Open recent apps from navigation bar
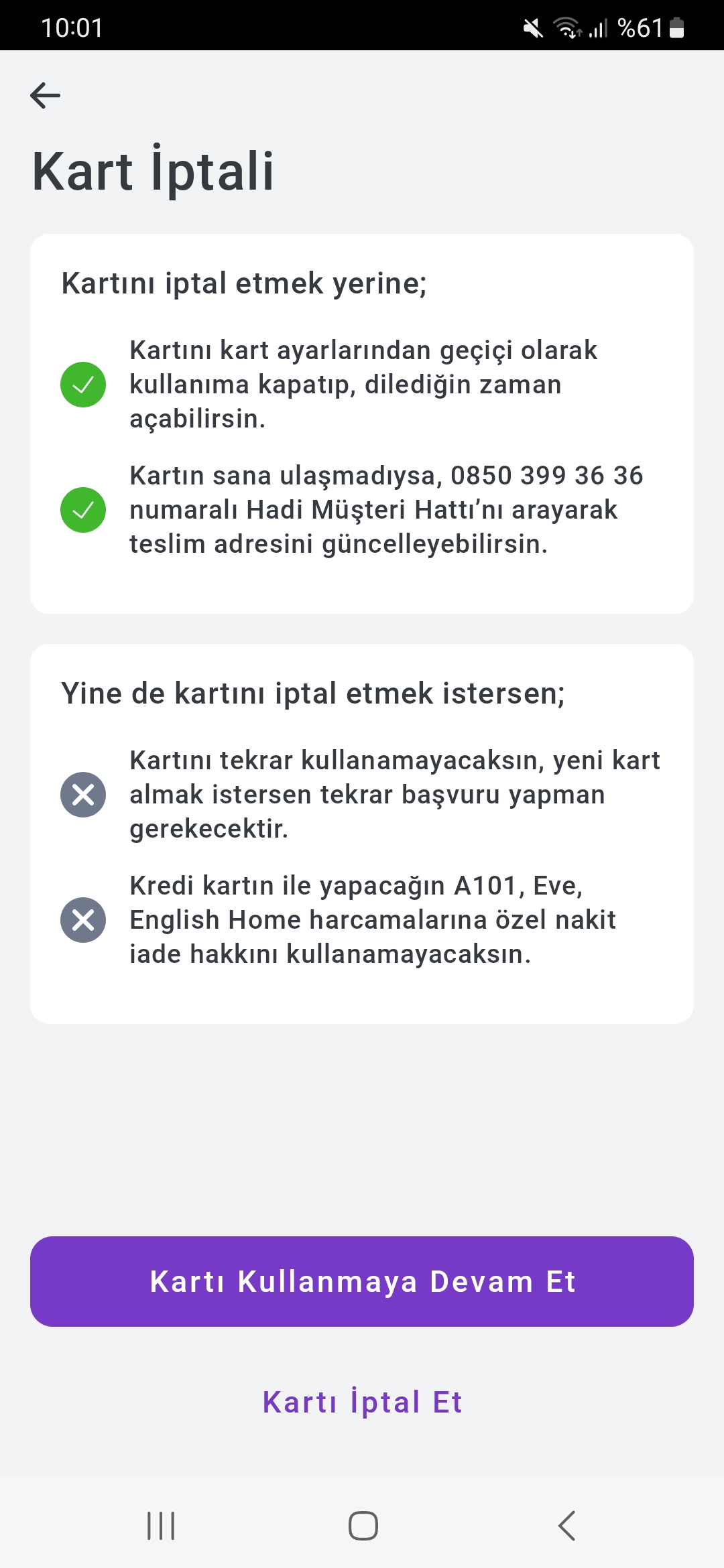724x1568 pixels. click(161, 1526)
